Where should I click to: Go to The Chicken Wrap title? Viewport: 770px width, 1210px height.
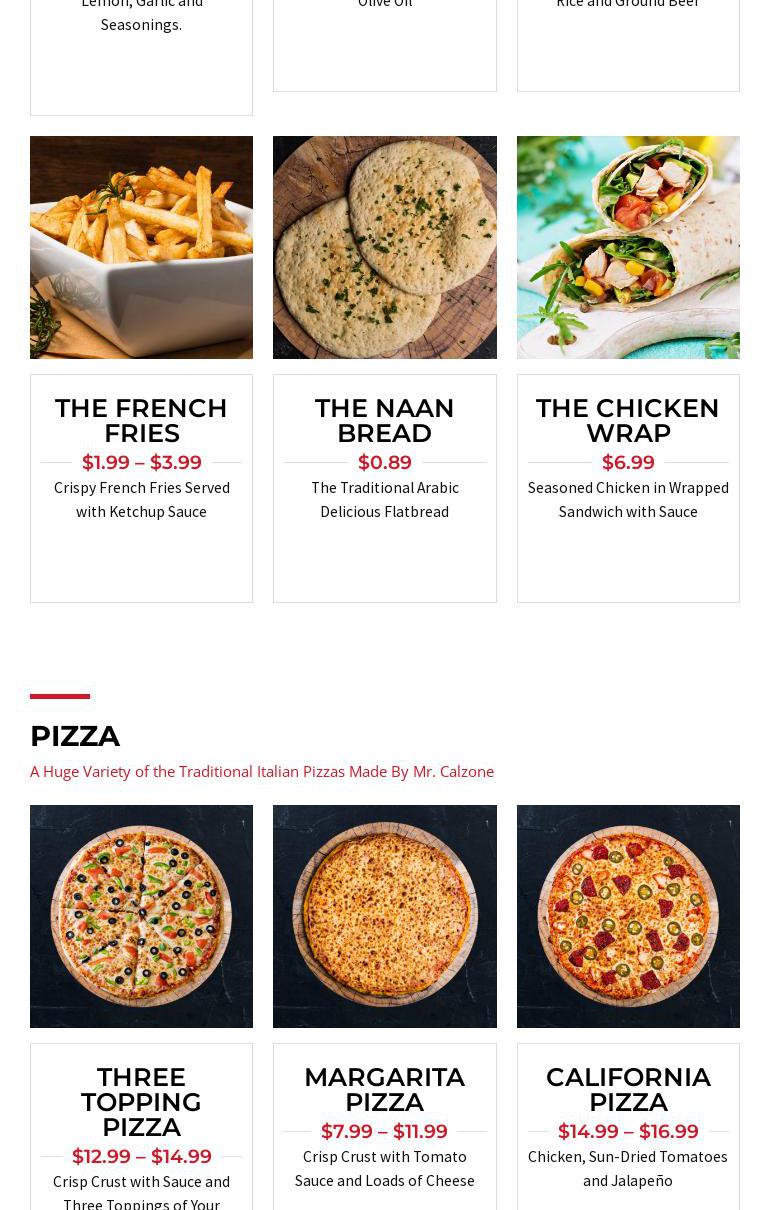[x=628, y=420]
